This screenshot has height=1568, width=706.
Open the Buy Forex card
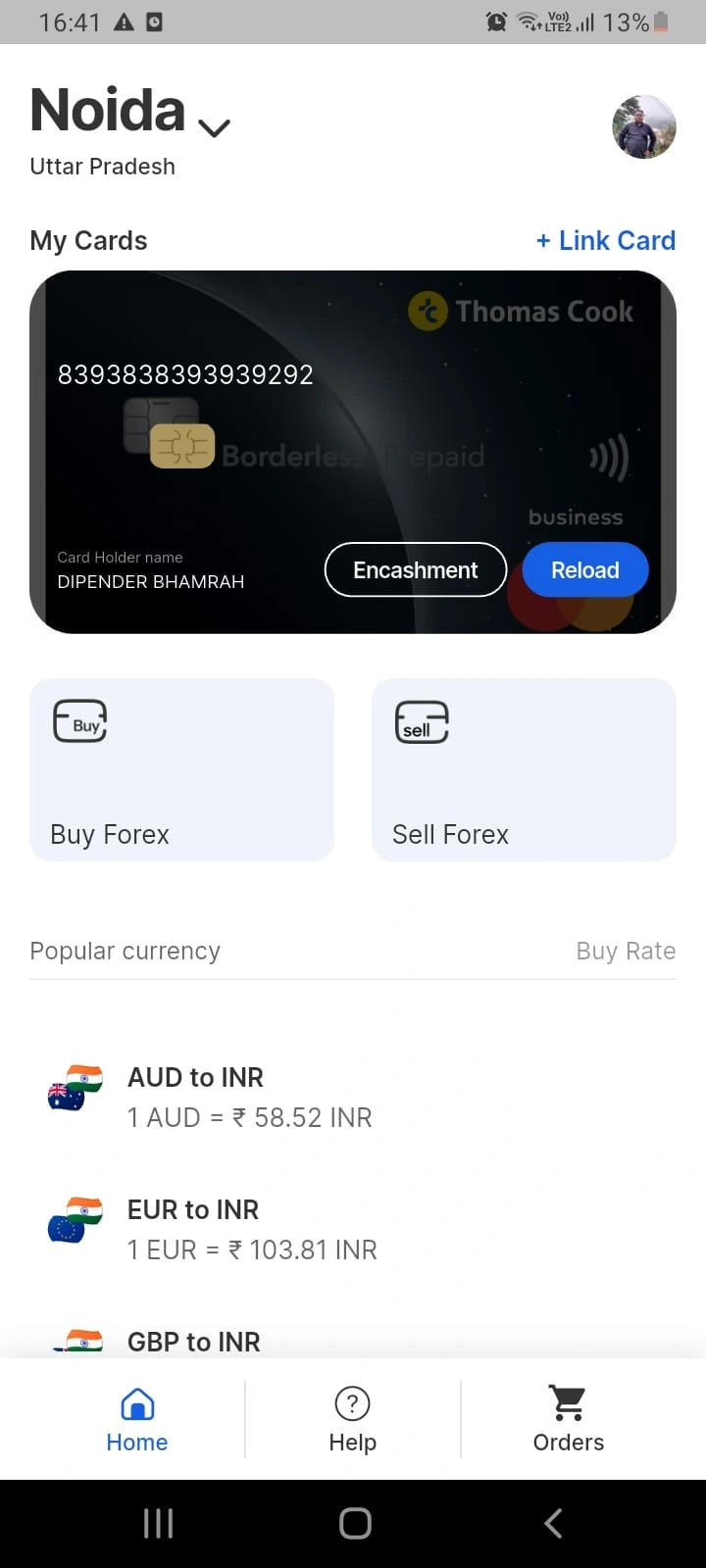(x=181, y=769)
